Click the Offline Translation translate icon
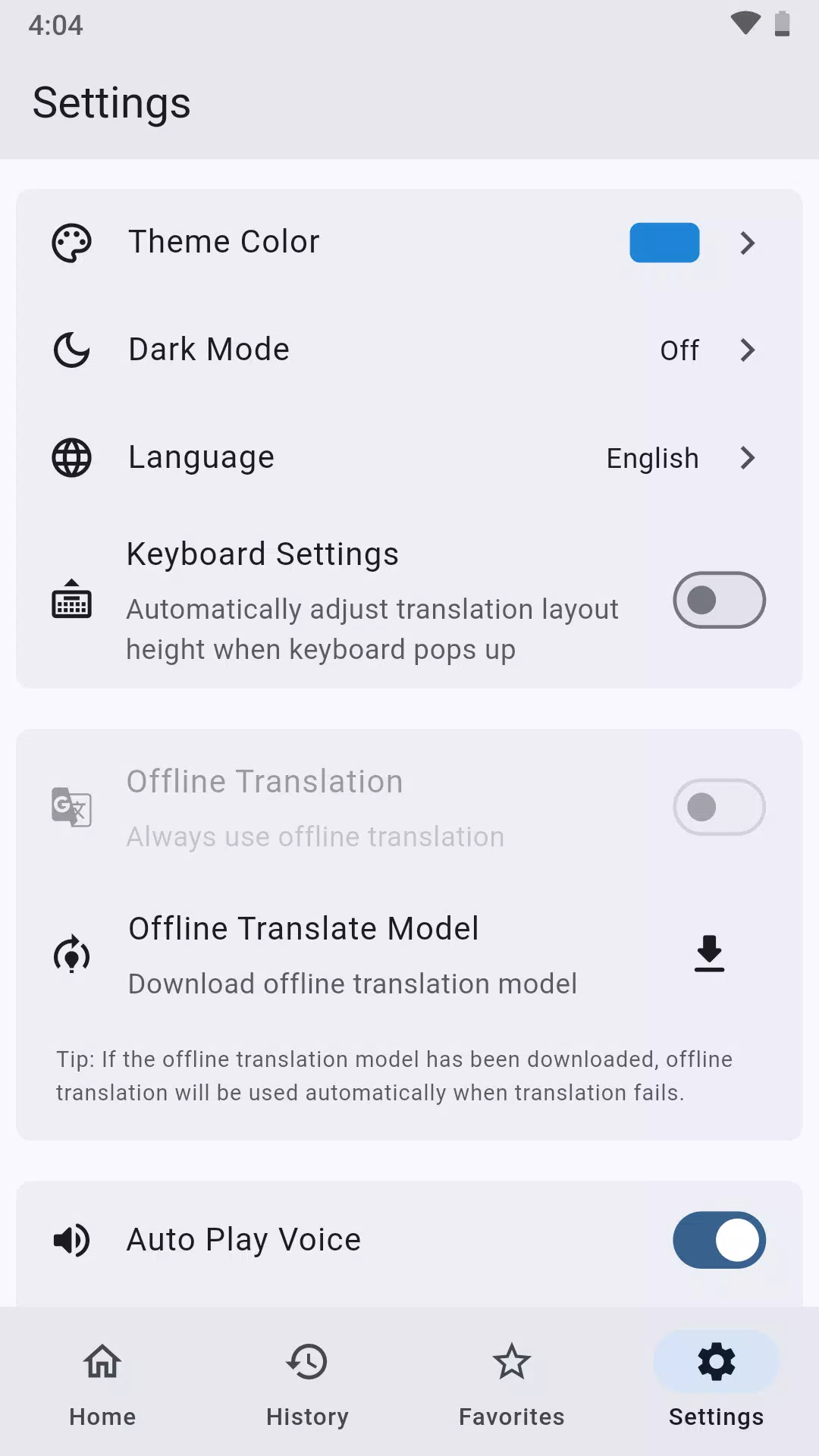This screenshot has height=1456, width=819. (71, 807)
